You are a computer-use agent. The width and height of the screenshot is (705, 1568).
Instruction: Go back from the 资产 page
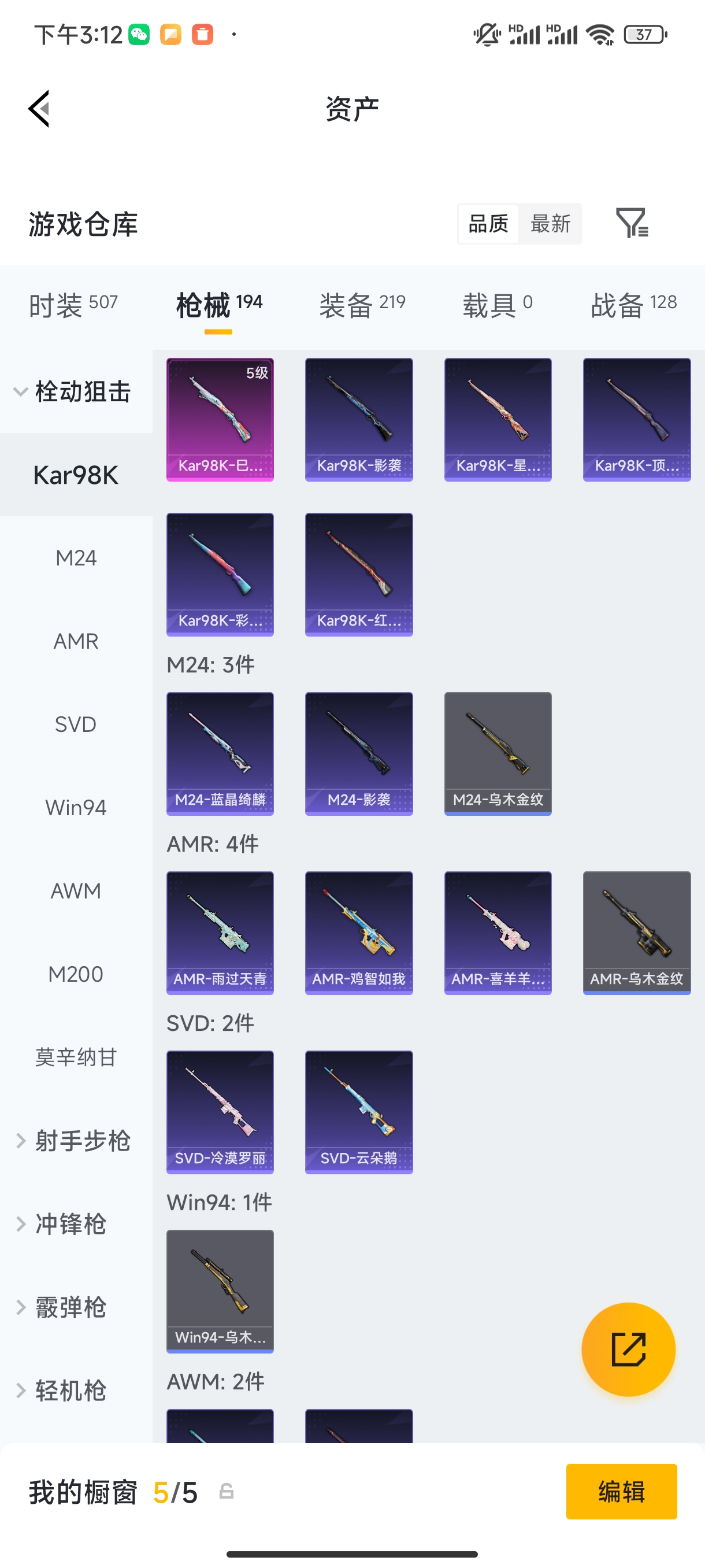[39, 109]
